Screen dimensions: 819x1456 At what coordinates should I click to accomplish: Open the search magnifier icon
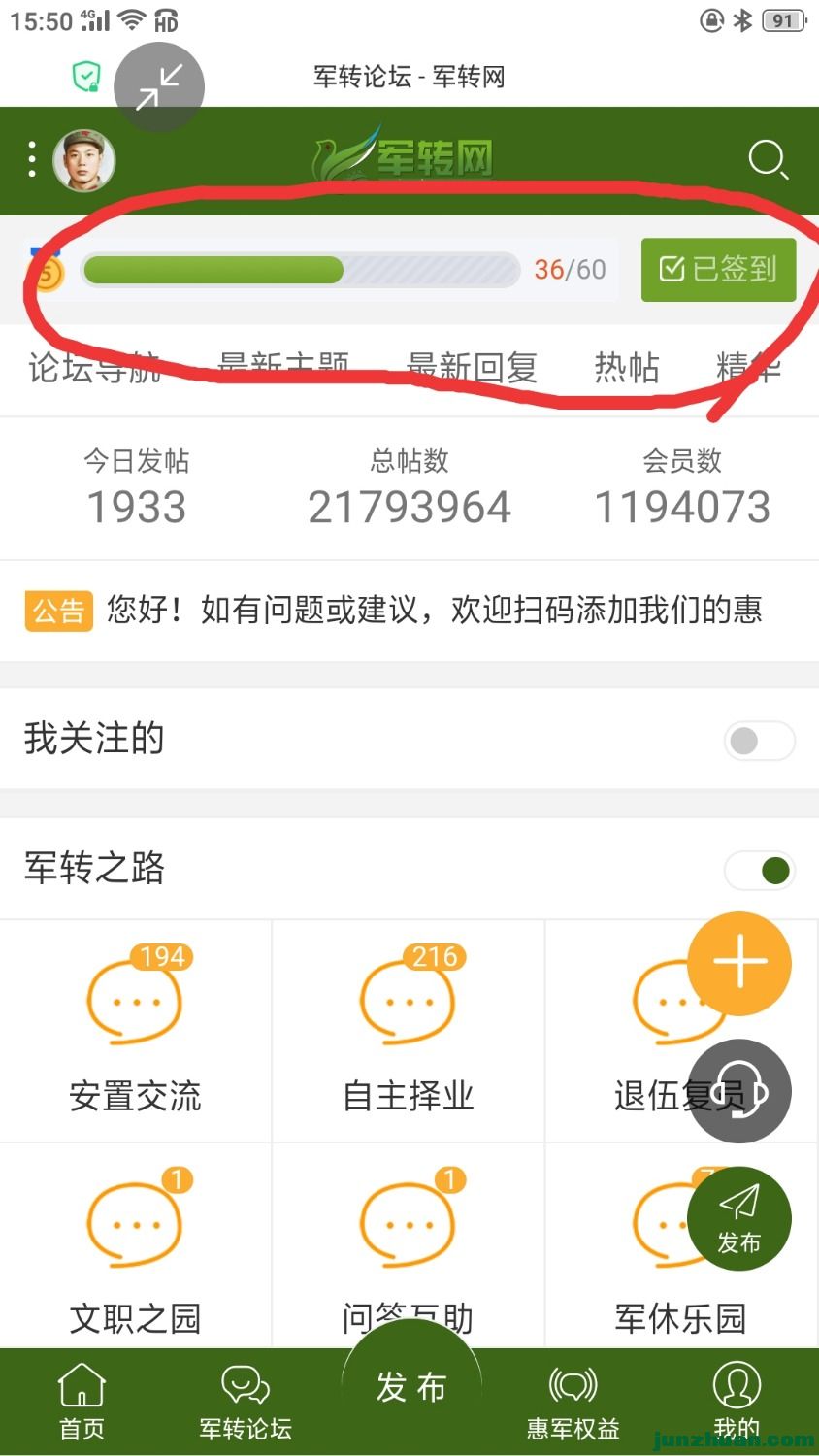(x=768, y=160)
